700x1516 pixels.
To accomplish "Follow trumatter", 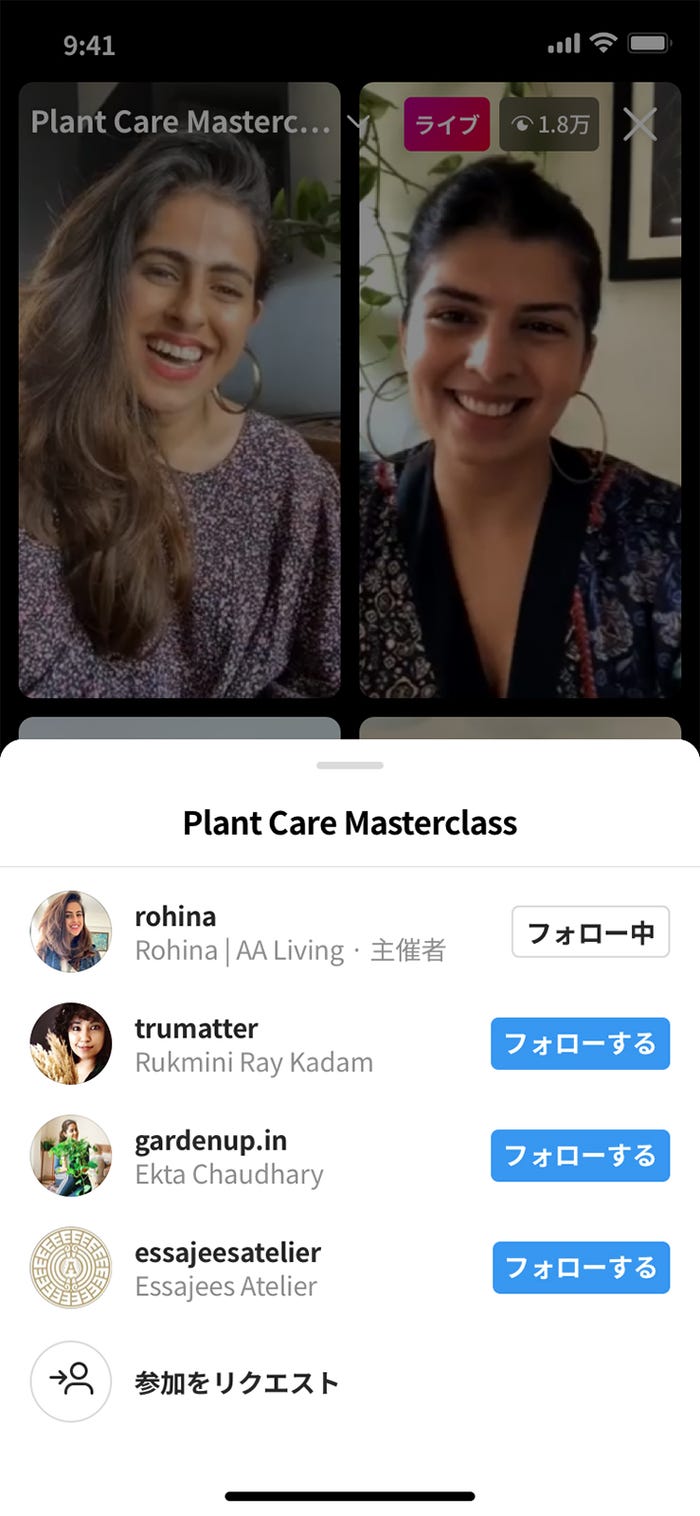I will 580,1044.
